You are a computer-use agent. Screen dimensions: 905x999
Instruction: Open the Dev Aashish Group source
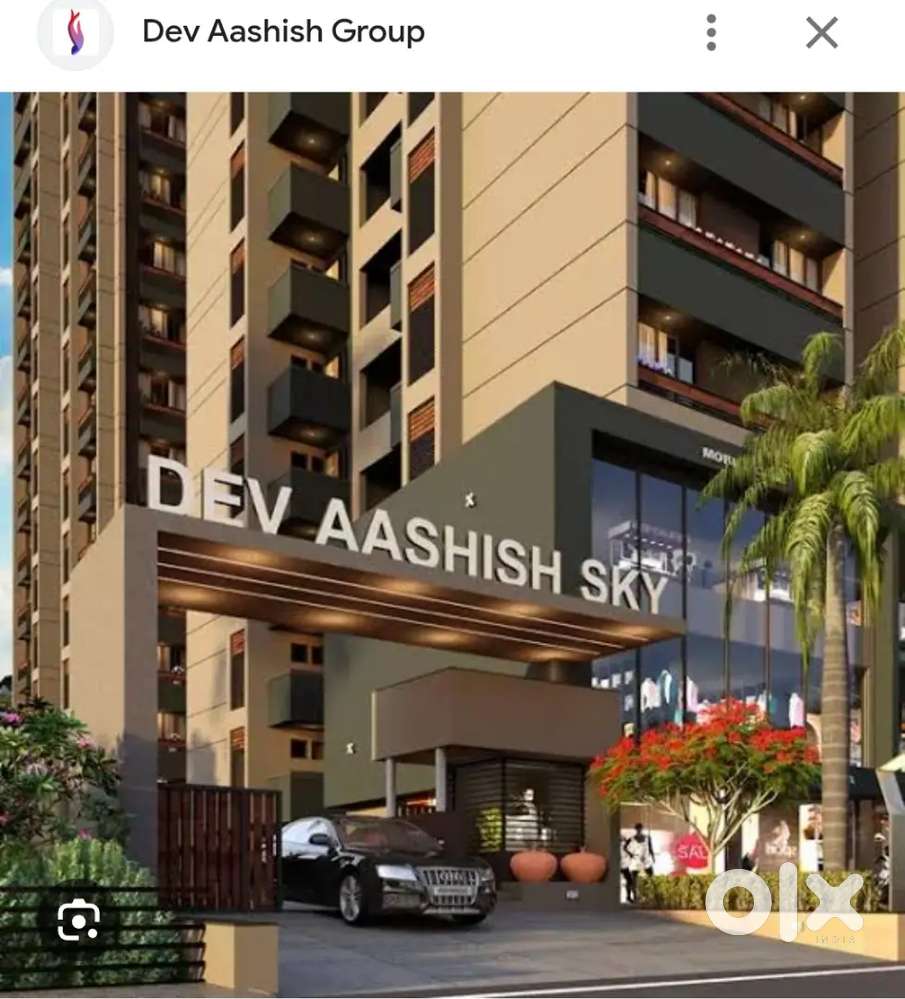[x=283, y=32]
